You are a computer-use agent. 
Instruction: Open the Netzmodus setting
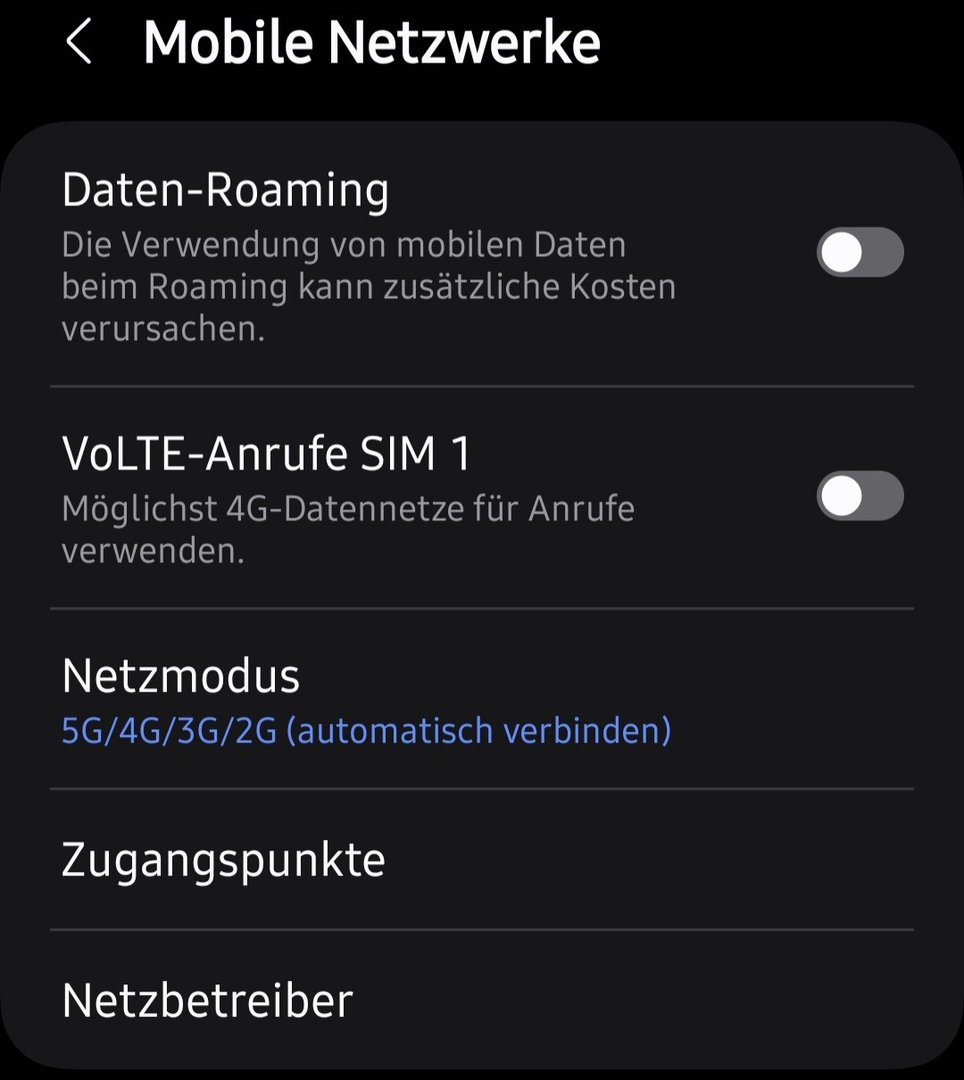point(365,702)
